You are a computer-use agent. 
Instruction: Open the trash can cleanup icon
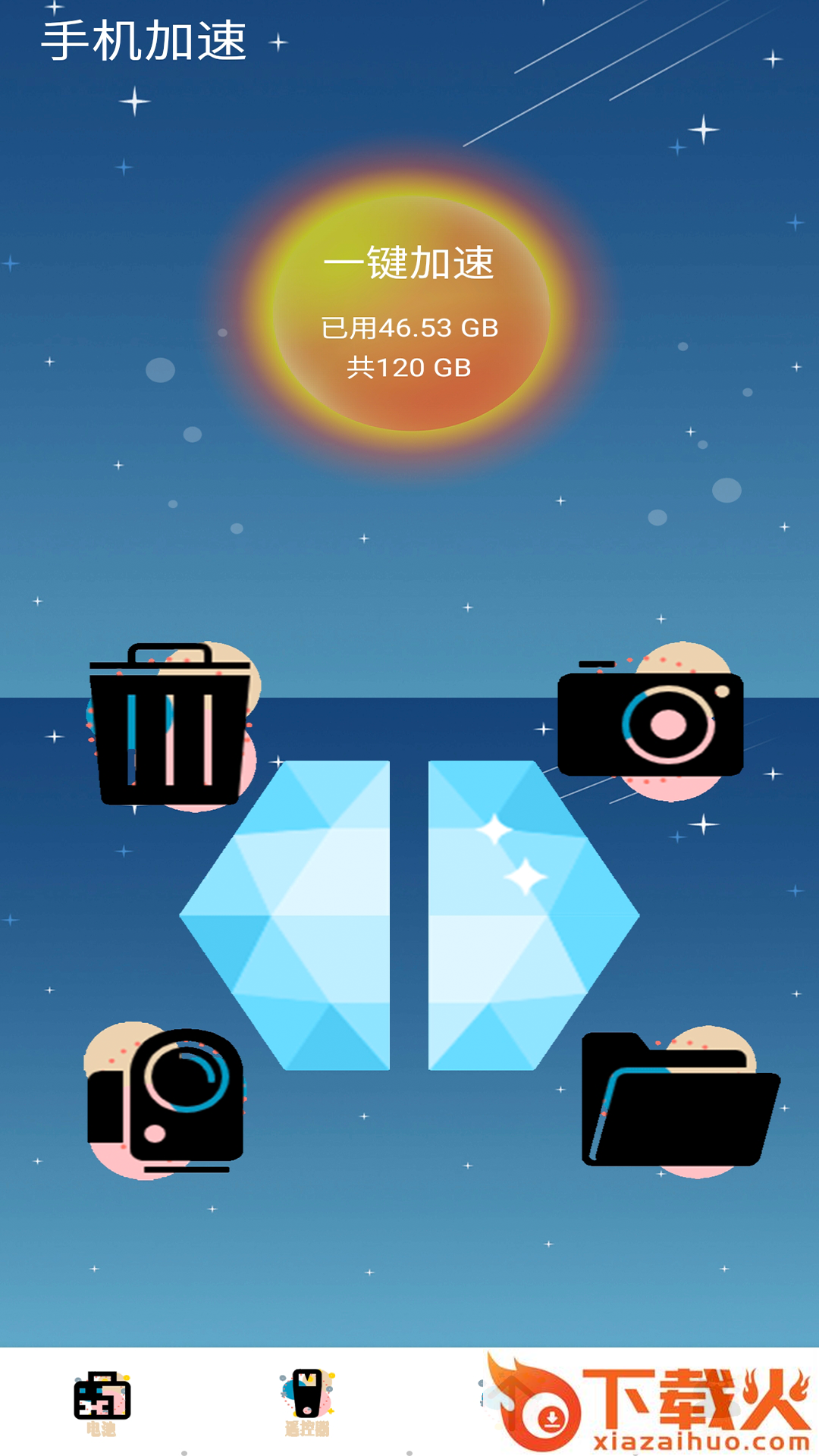(x=174, y=726)
